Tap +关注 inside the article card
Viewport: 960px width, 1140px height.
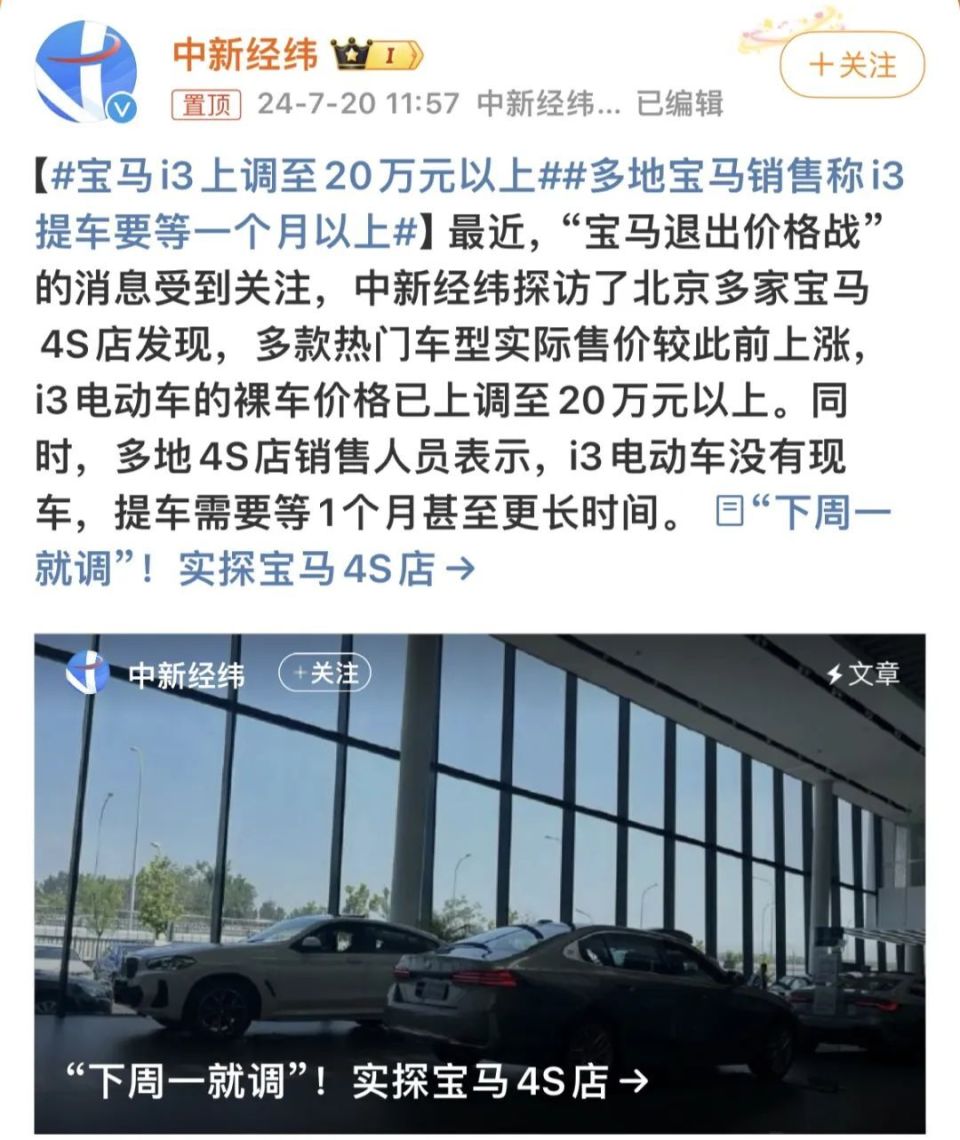point(325,673)
